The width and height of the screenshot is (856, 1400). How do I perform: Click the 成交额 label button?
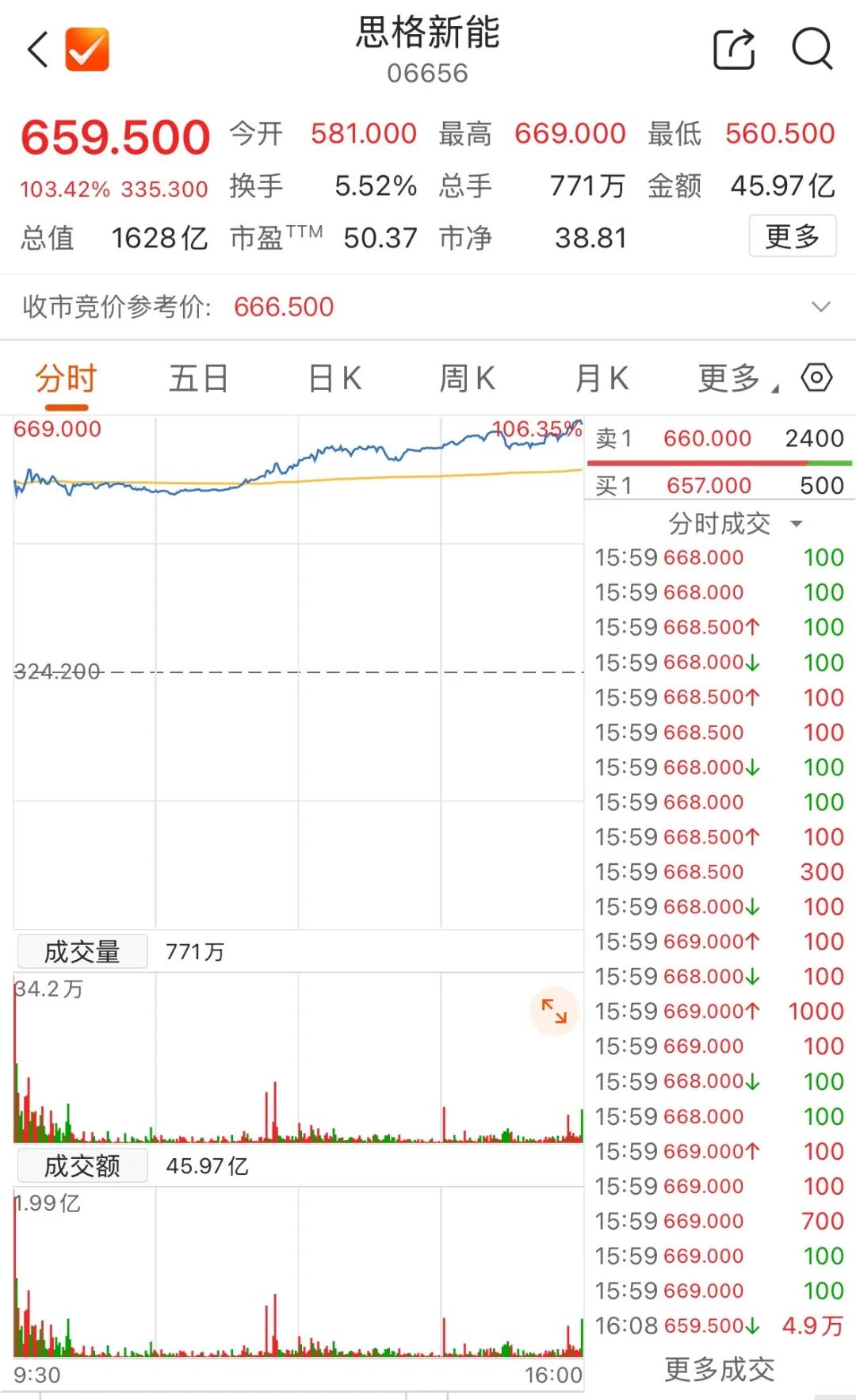pos(82,1165)
